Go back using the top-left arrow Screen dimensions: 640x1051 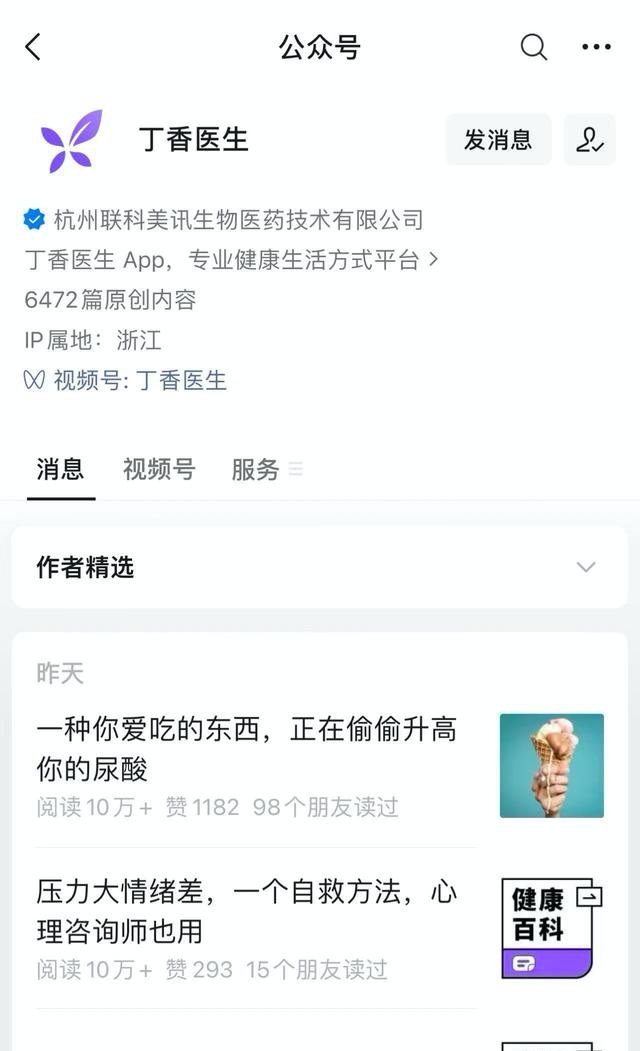click(x=33, y=47)
